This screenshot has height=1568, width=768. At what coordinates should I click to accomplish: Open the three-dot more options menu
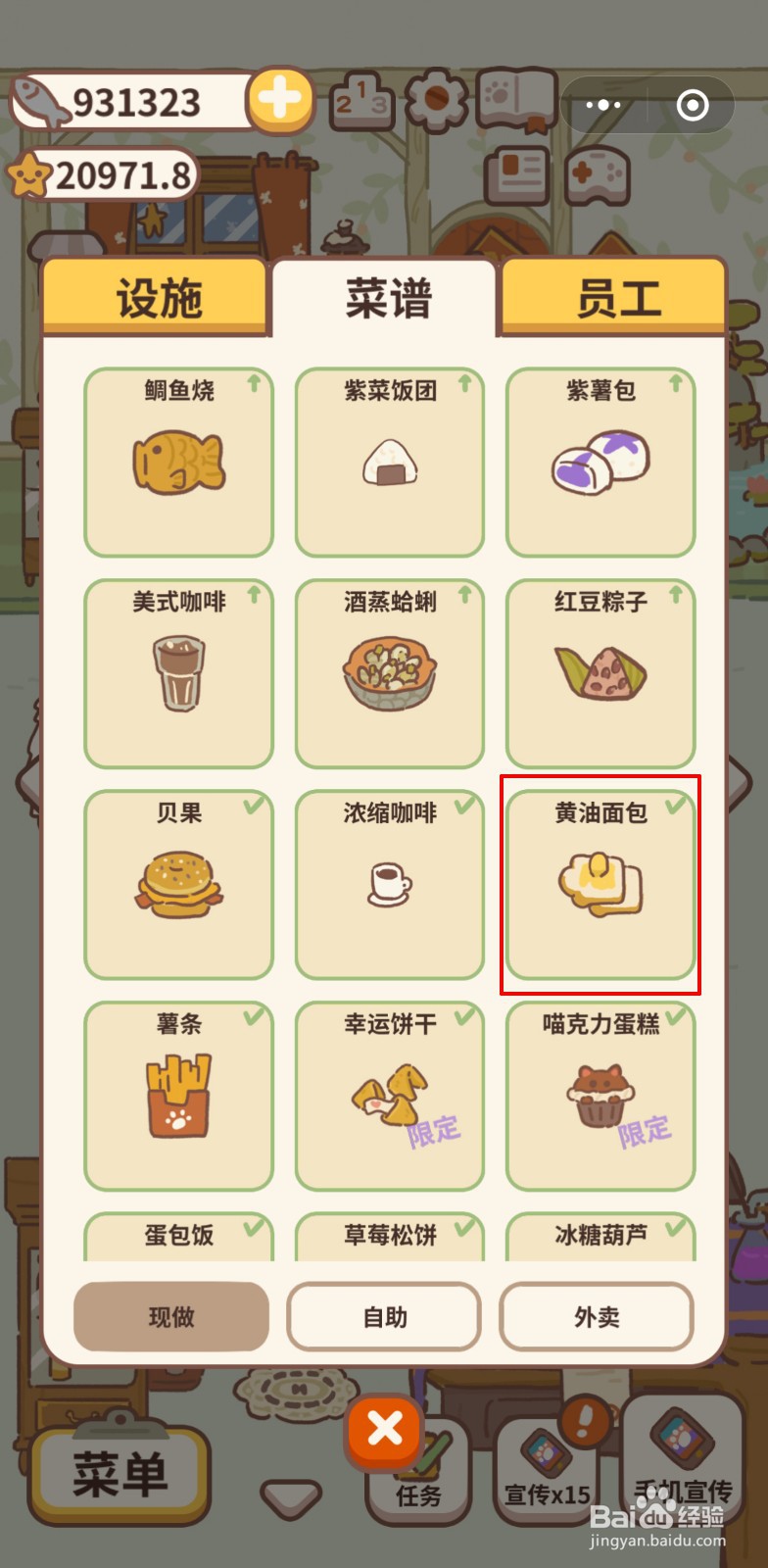[604, 105]
